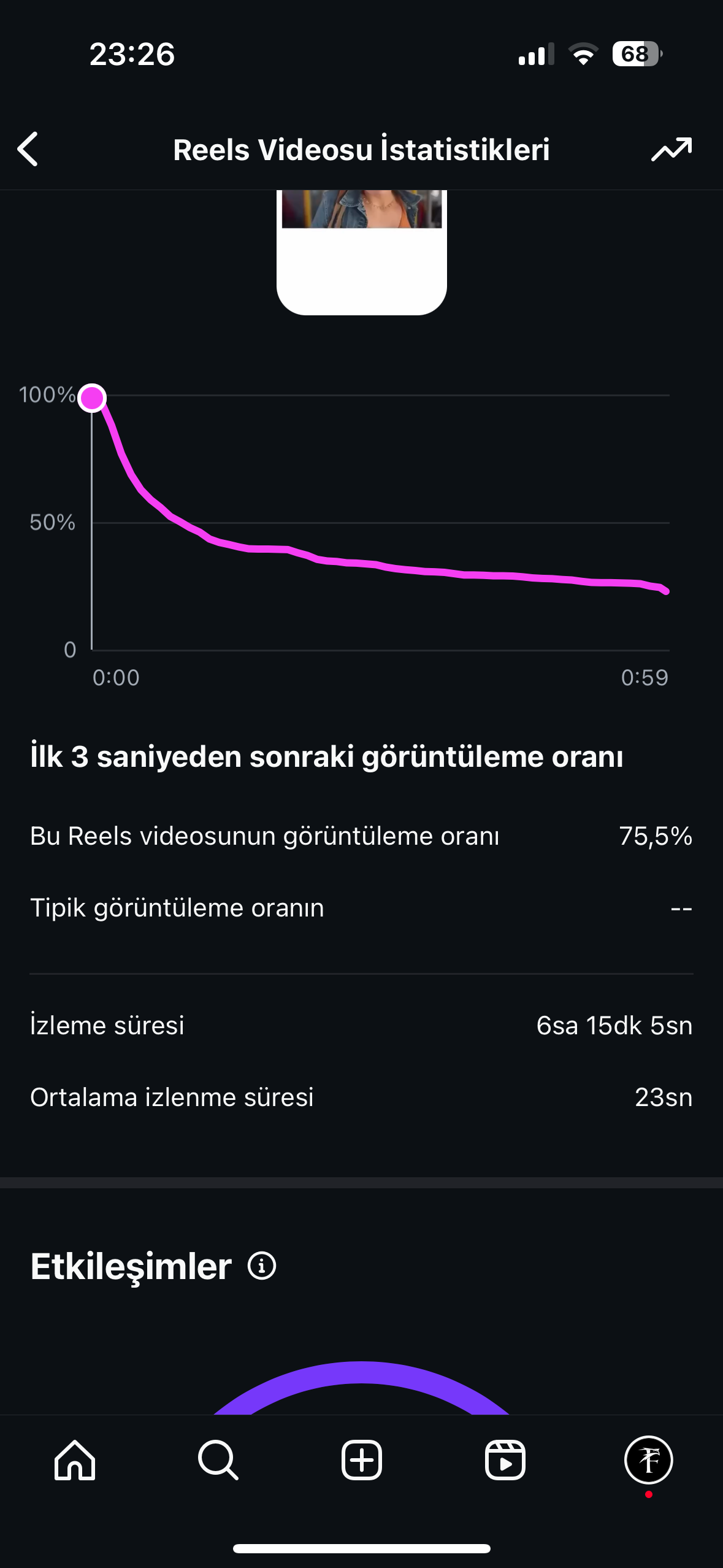Select the pink retention graph marker

tap(93, 398)
